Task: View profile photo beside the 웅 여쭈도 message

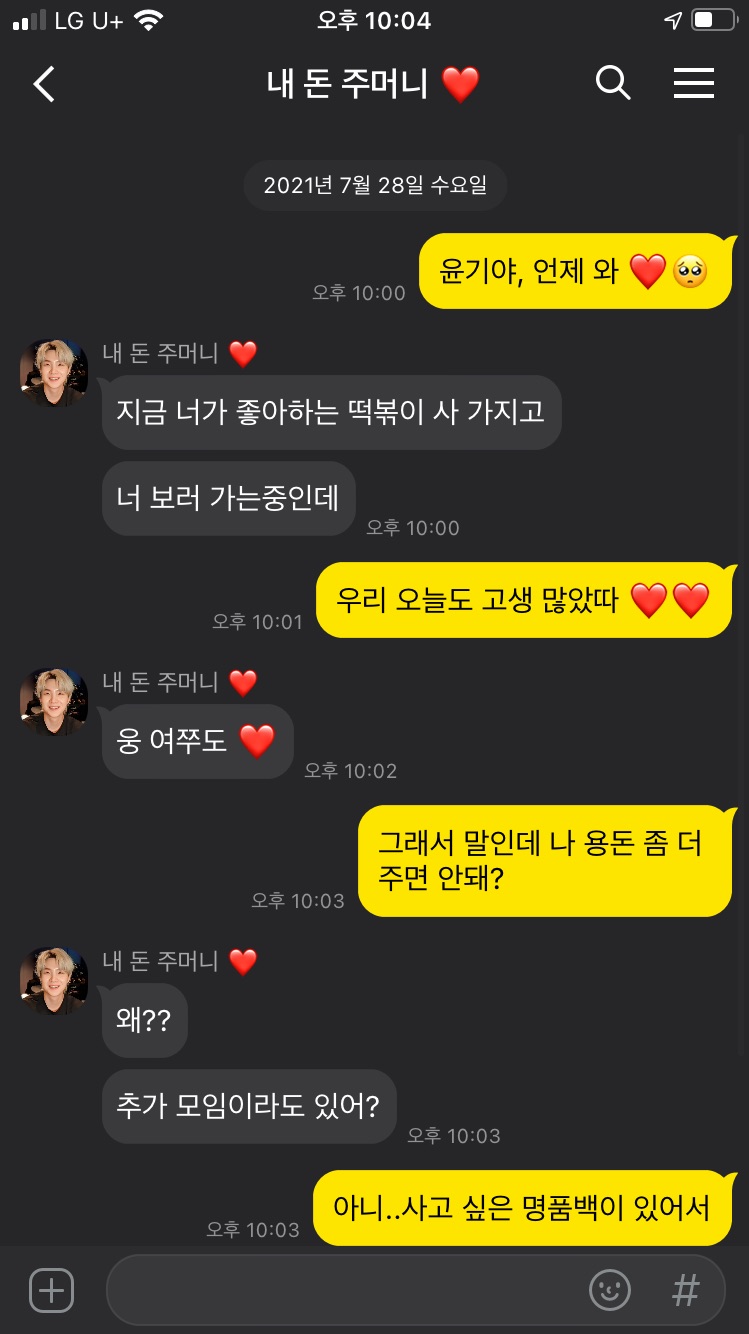Action: (54, 702)
